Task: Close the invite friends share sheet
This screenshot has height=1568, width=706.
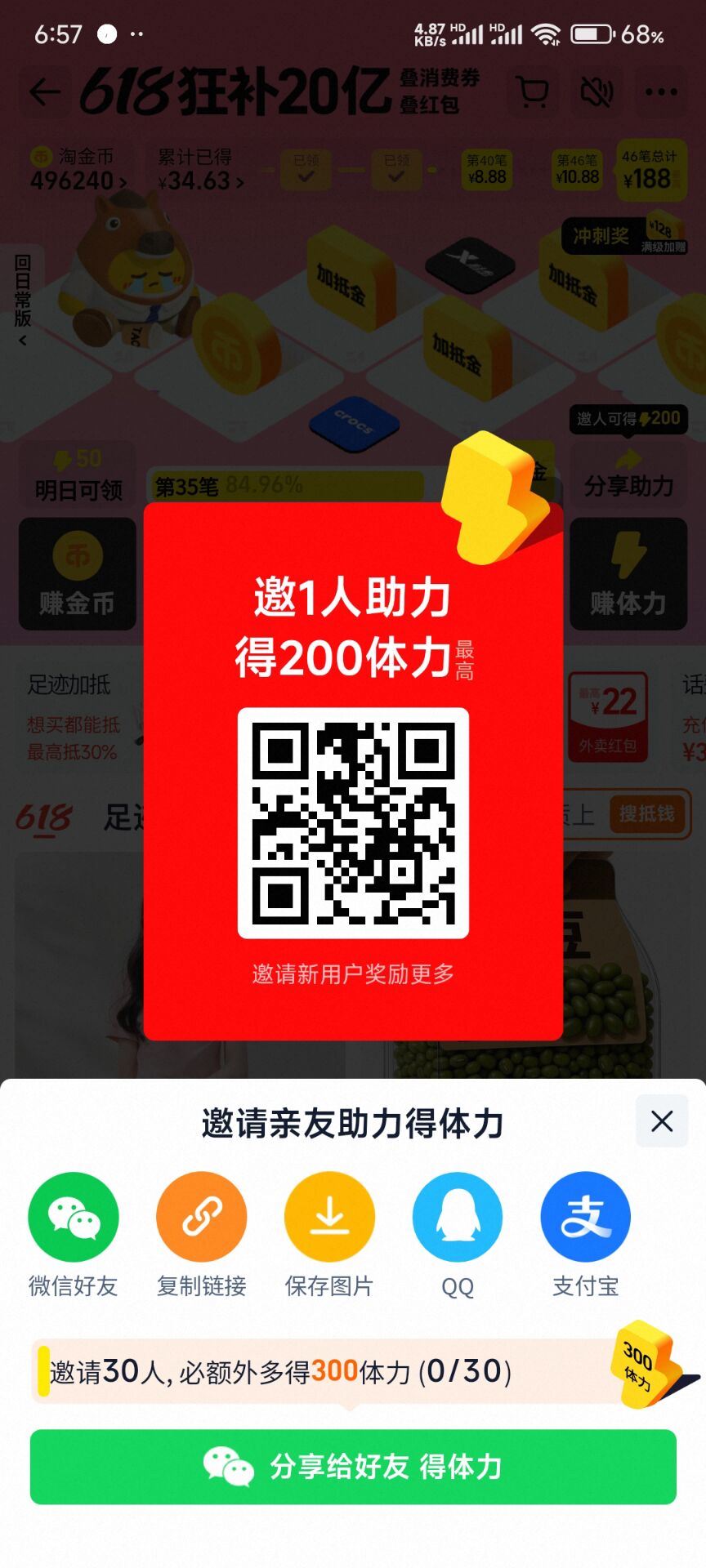Action: pos(662,1121)
